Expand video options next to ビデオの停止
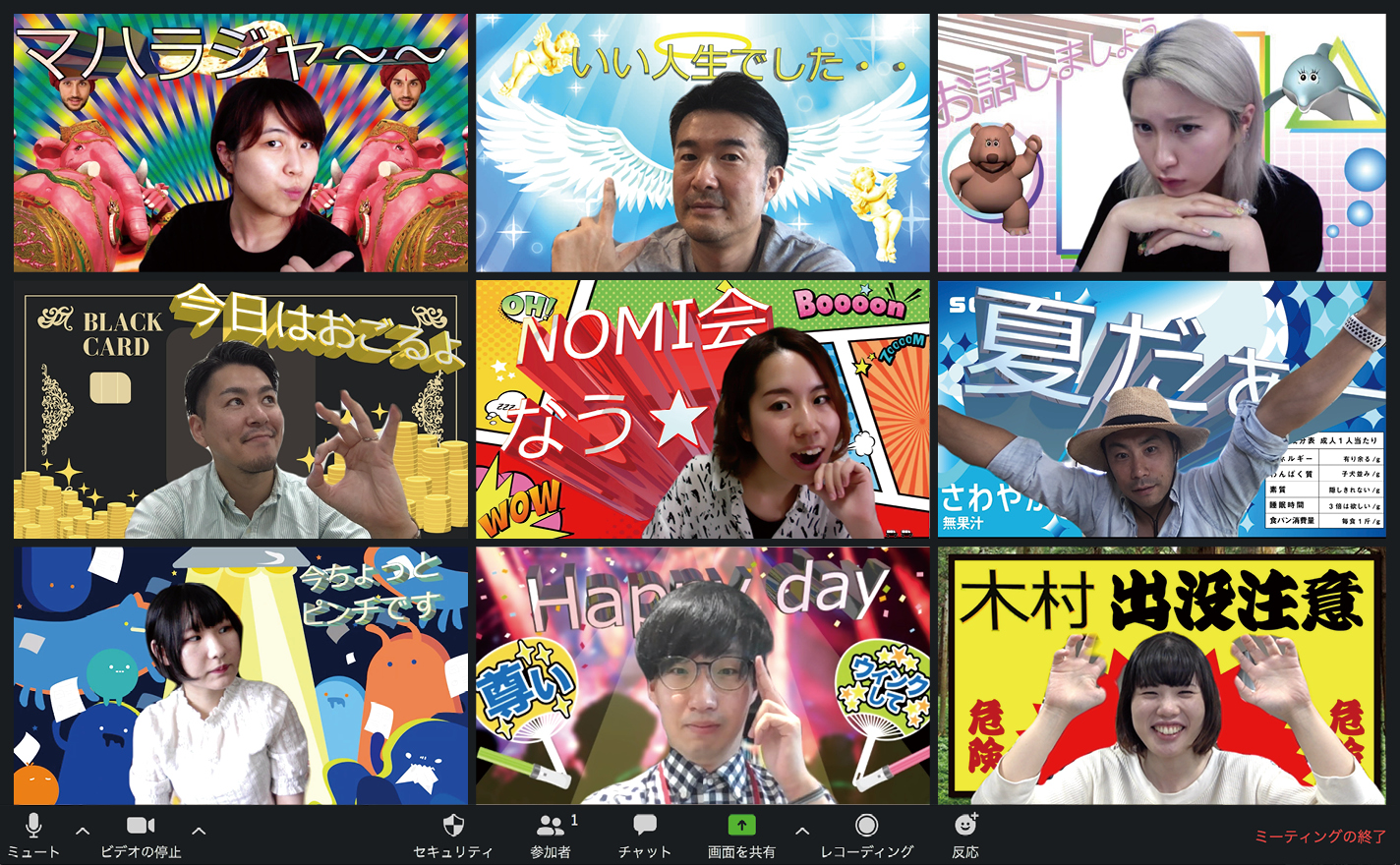Viewport: 1400px width, 865px height. [199, 831]
